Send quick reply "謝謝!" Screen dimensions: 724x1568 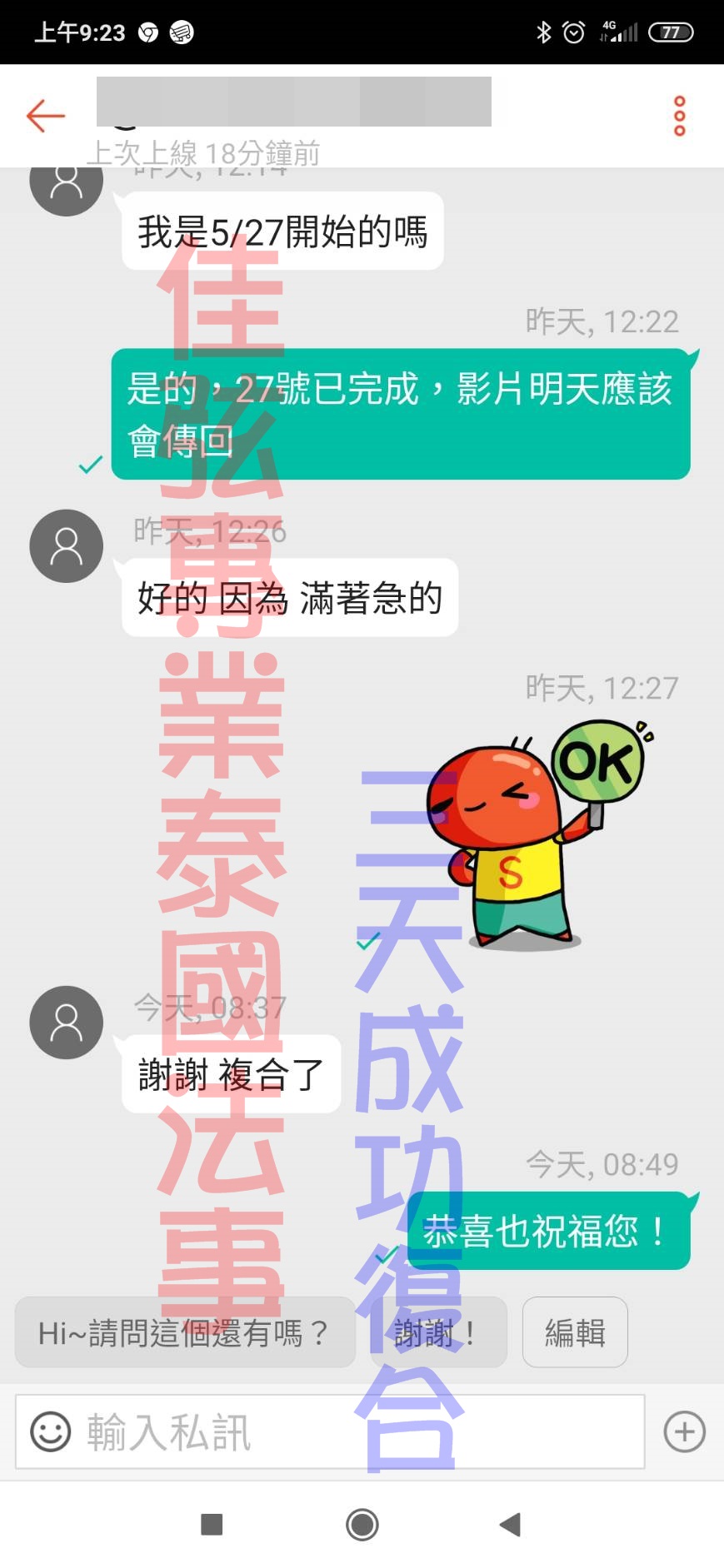point(437,1332)
